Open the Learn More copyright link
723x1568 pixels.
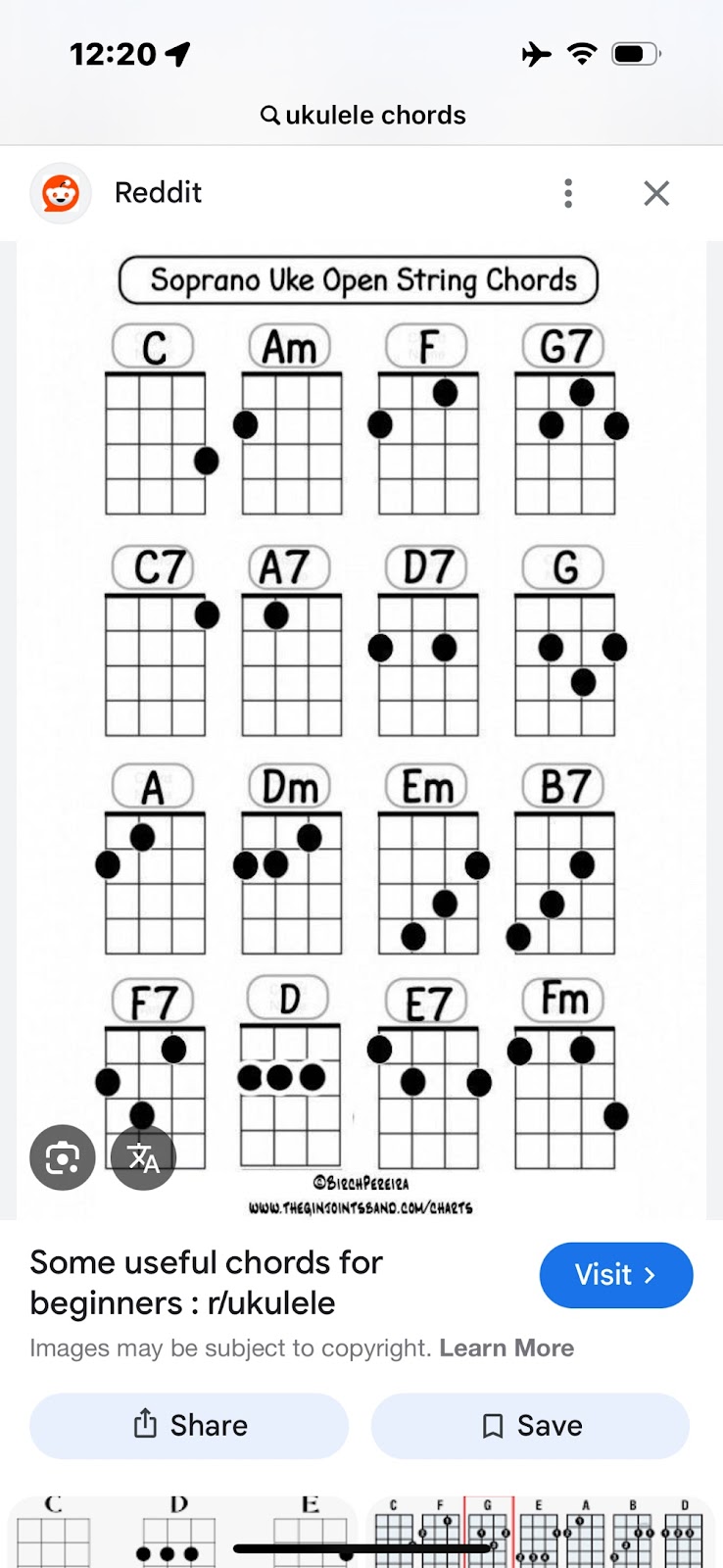click(x=506, y=1348)
